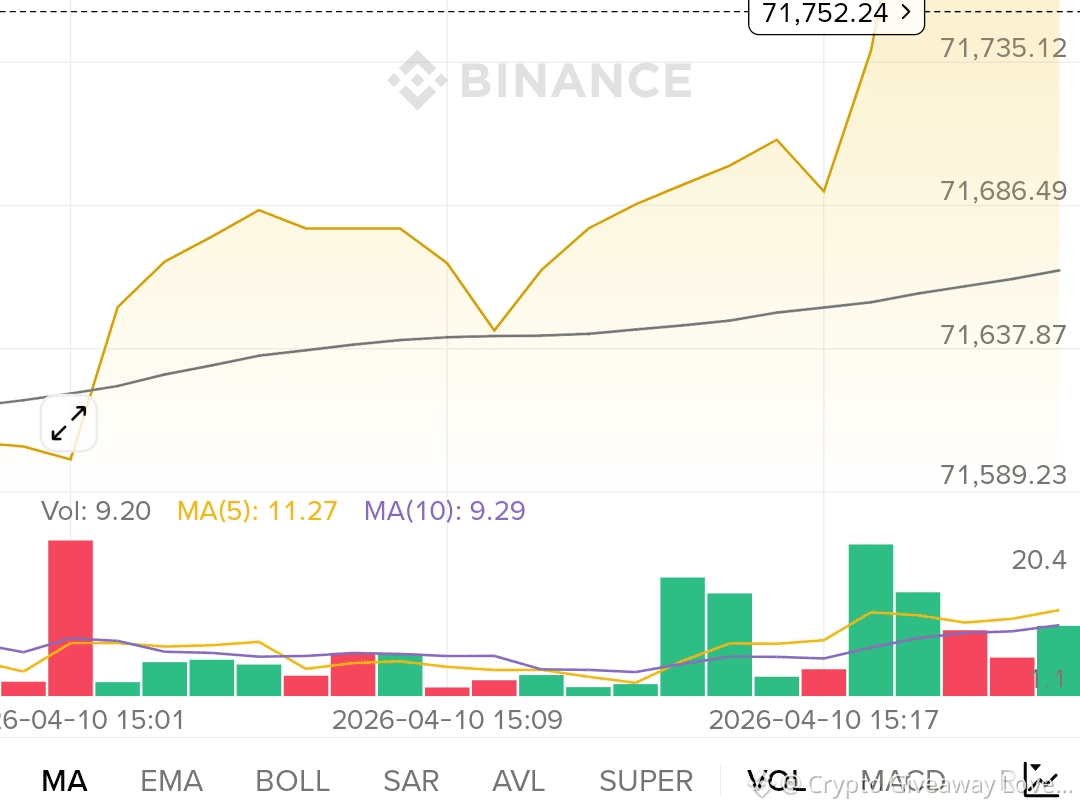The width and height of the screenshot is (1080, 809).
Task: Enable the BOLL indicator
Action: click(x=292, y=781)
